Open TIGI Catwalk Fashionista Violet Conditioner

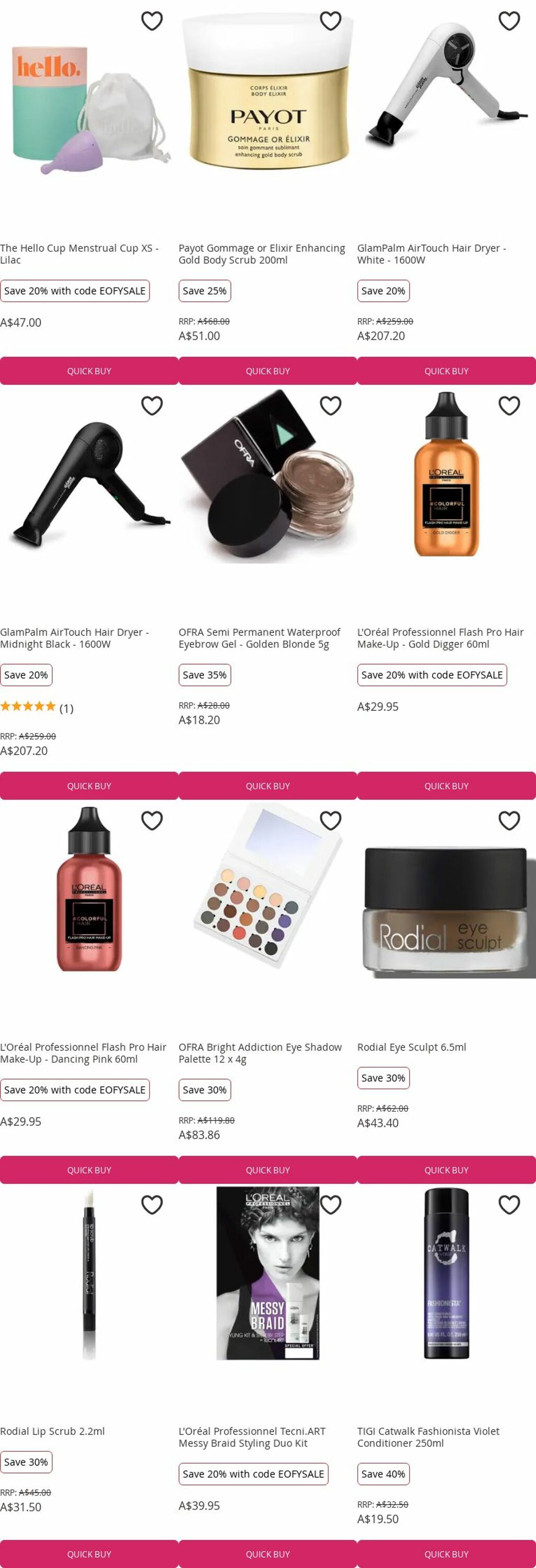428,1437
